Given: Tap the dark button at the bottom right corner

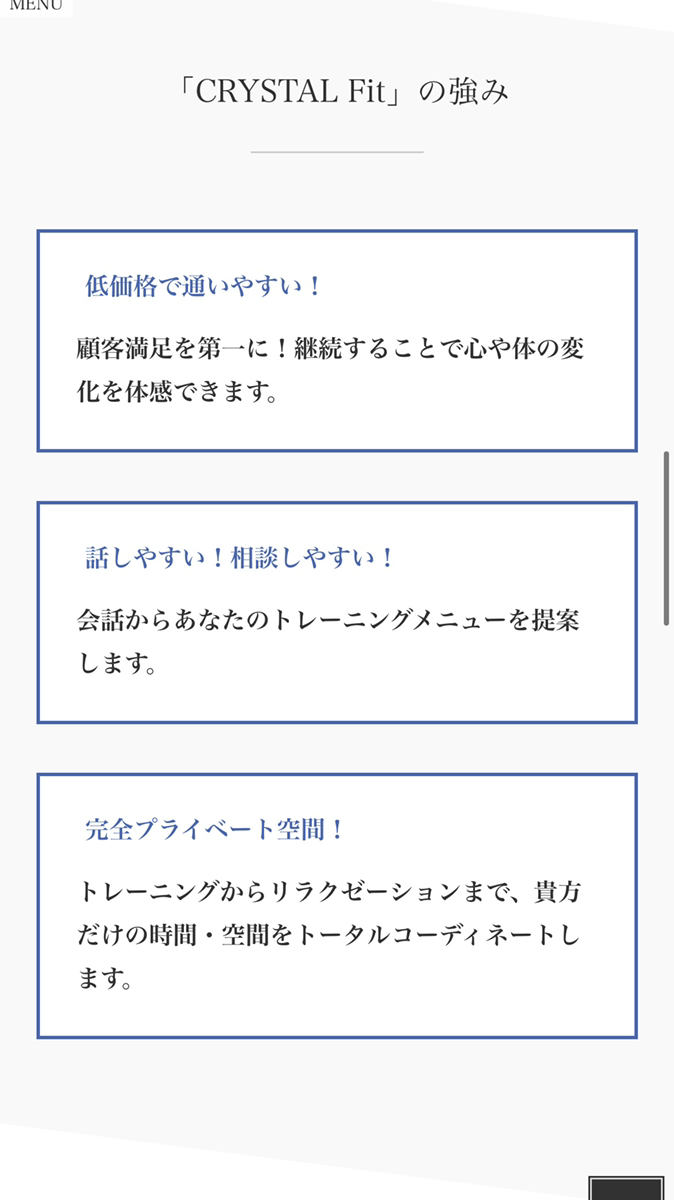Looking at the screenshot, I should point(626,1189).
